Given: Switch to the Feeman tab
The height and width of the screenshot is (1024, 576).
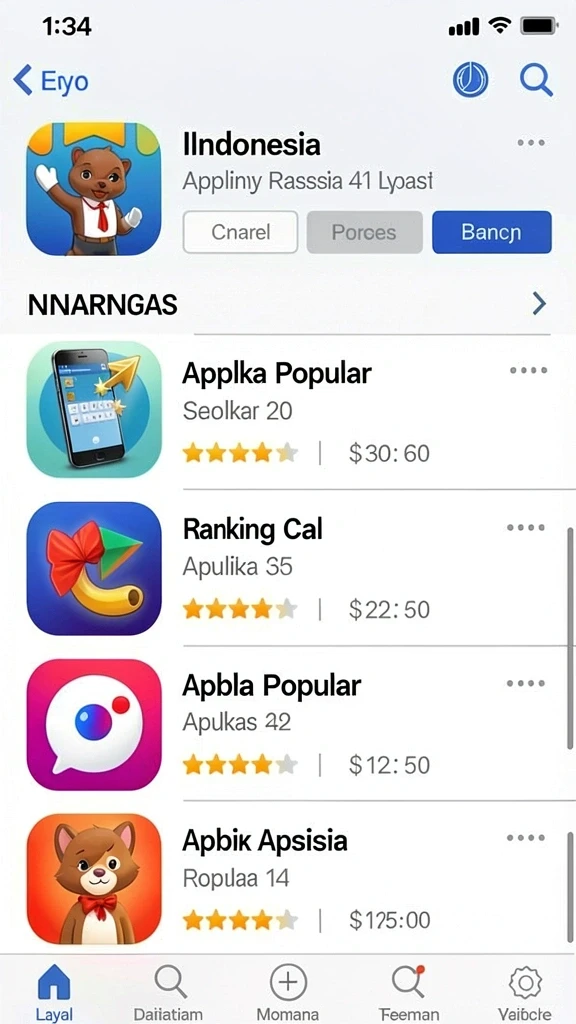Looking at the screenshot, I should (409, 991).
